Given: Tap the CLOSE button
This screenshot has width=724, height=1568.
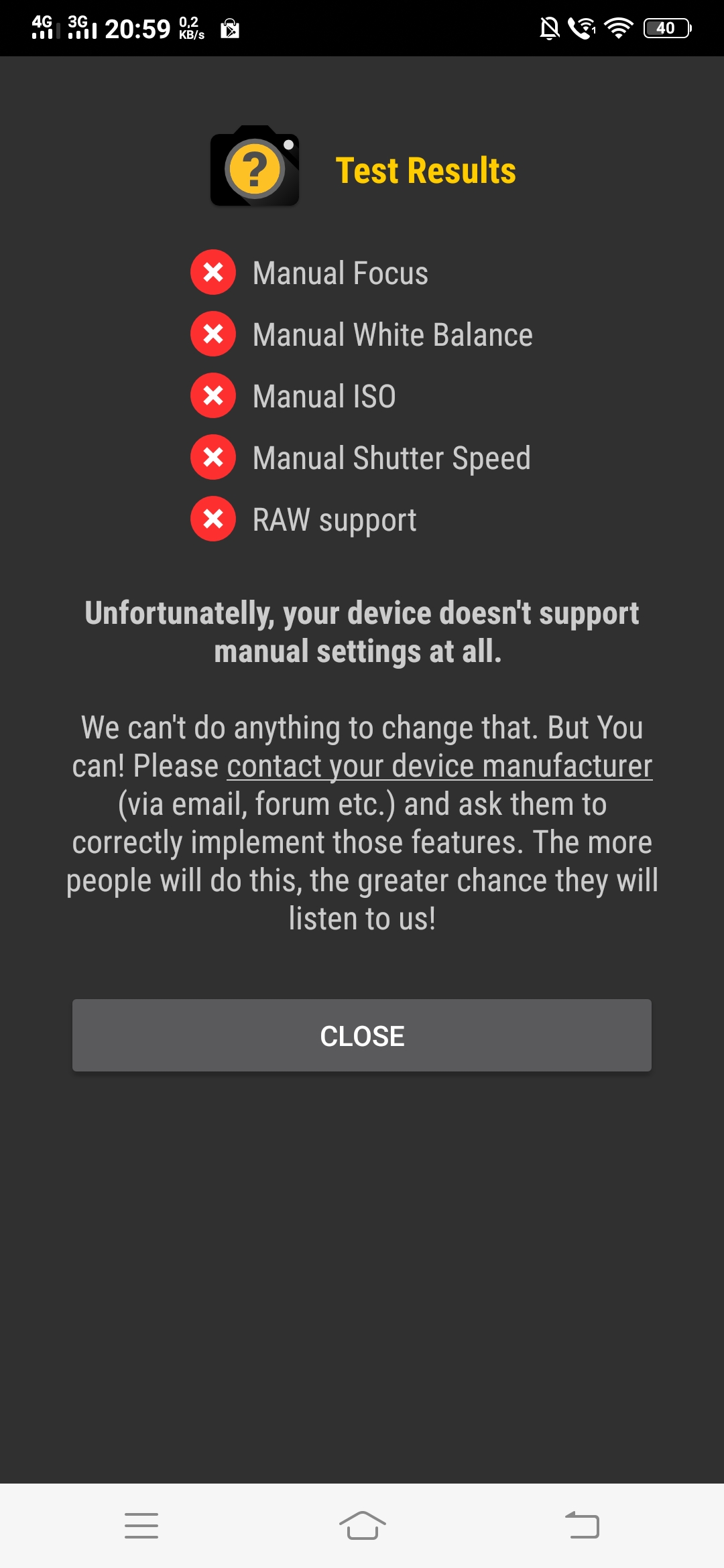Looking at the screenshot, I should tap(362, 1035).
